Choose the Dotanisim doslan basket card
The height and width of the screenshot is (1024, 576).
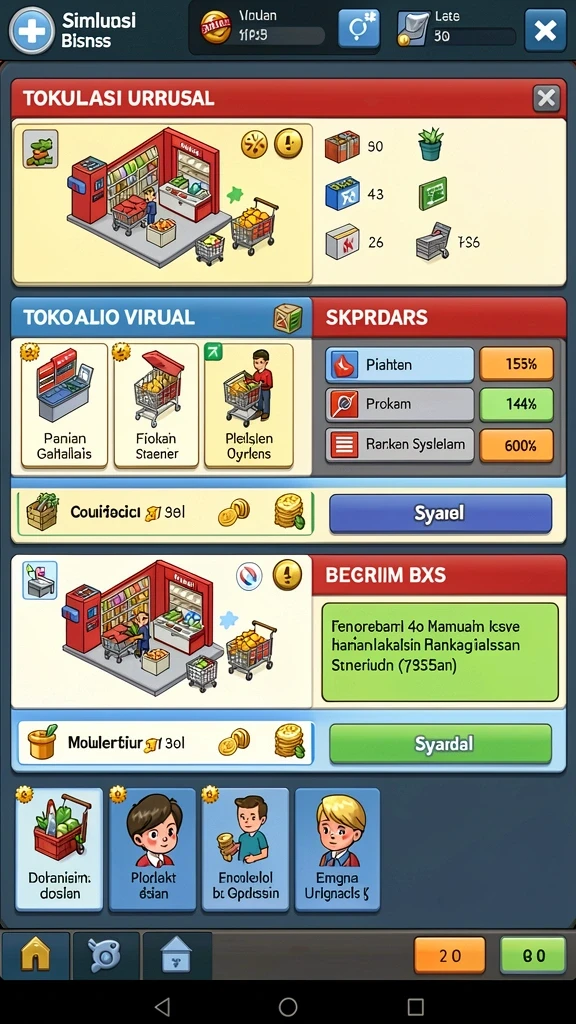click(59, 849)
